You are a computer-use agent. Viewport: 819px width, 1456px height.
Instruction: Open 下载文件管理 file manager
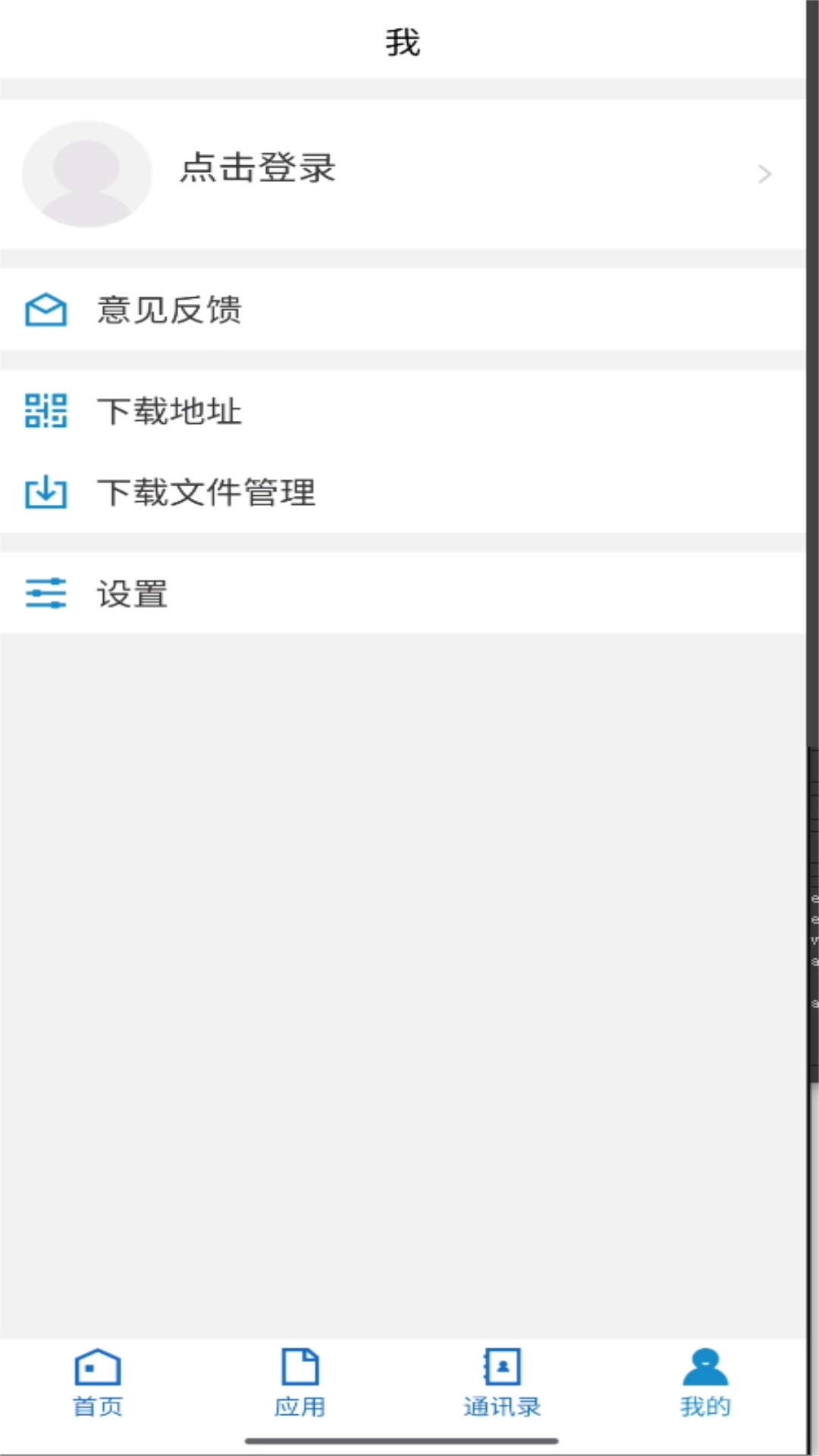206,493
